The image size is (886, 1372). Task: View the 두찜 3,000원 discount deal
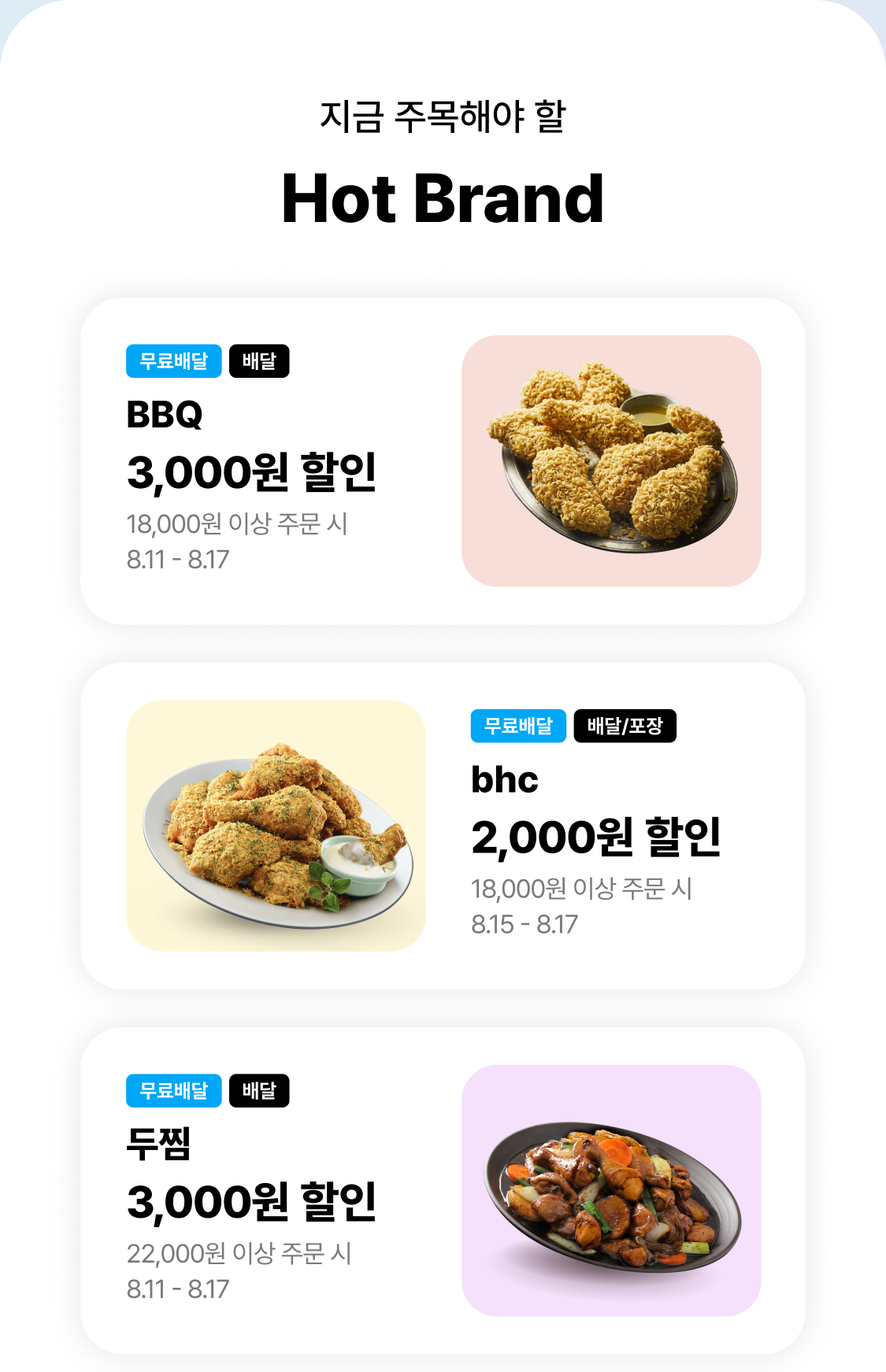click(x=442, y=1190)
